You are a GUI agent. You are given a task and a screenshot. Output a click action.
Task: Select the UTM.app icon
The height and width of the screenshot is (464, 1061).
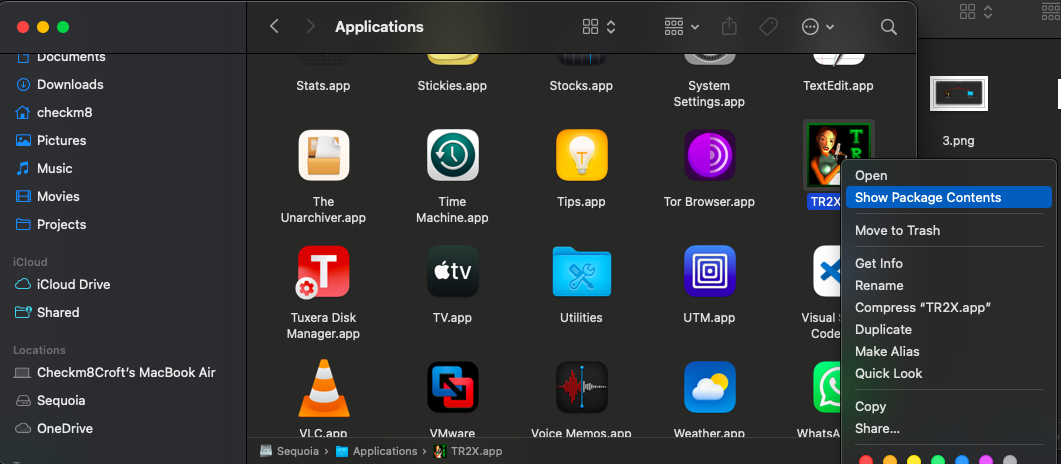click(x=709, y=272)
